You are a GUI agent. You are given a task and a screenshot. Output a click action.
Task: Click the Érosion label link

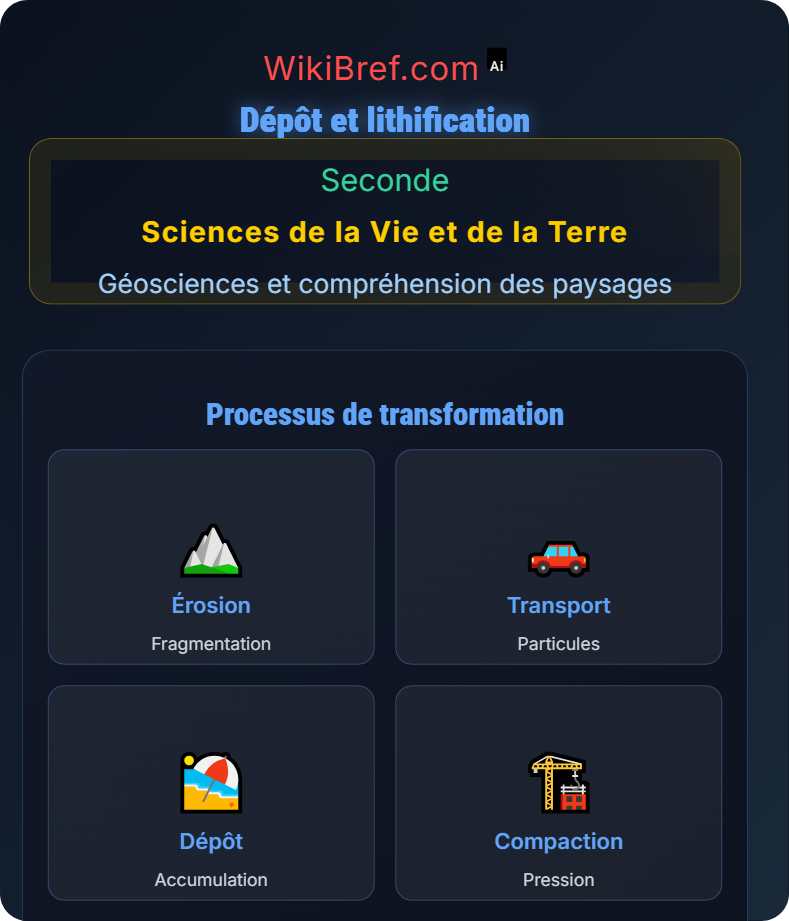coord(211,605)
